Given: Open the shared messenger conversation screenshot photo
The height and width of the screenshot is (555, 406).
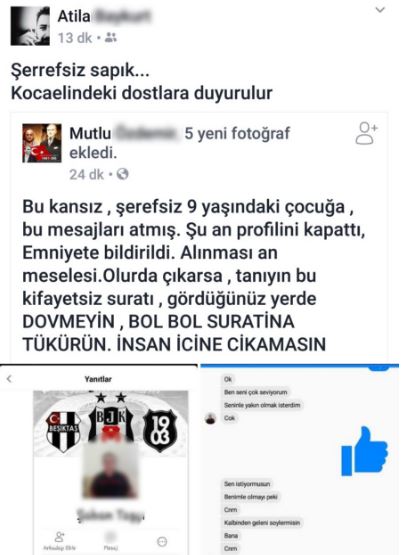Looking at the screenshot, I should 299,459.
